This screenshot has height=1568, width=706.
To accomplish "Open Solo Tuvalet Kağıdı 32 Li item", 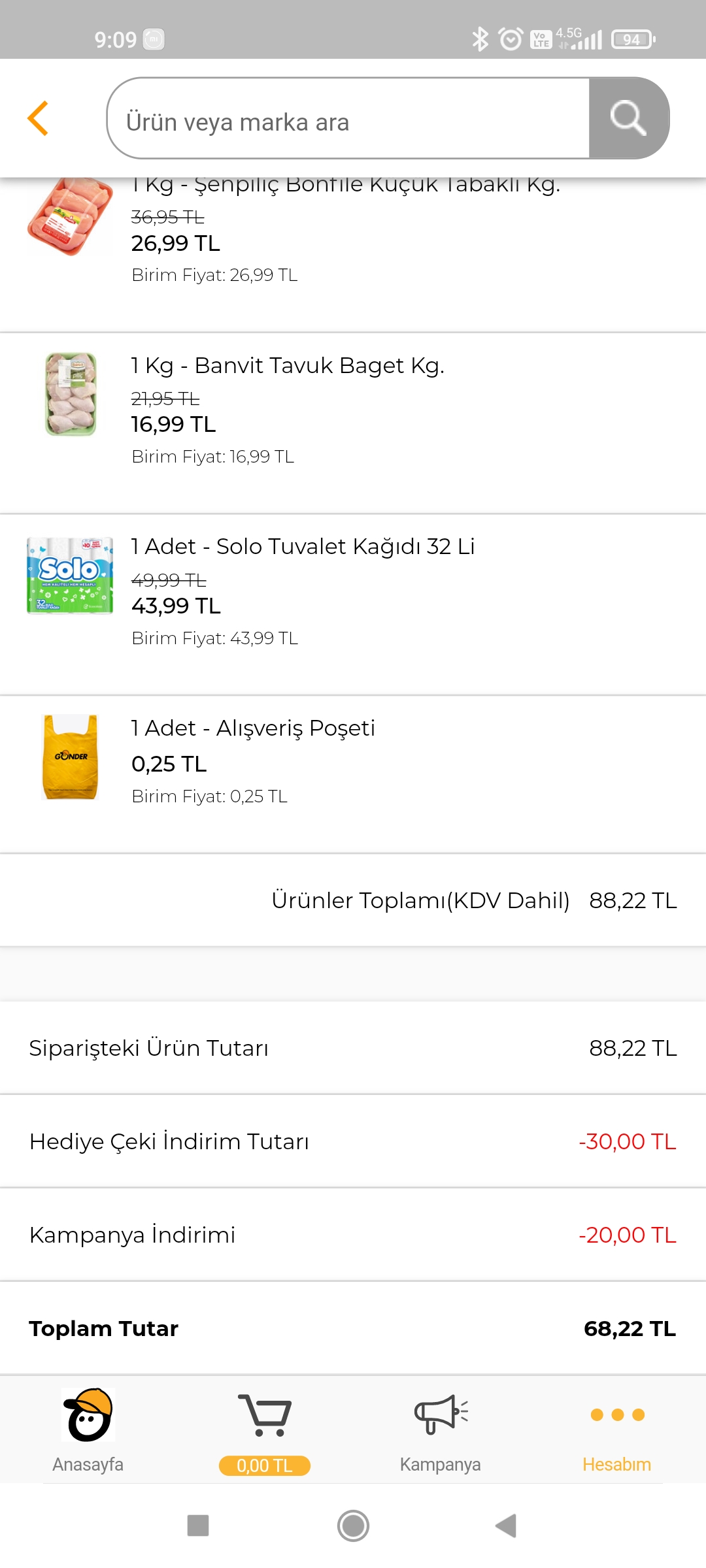I will point(353,604).
